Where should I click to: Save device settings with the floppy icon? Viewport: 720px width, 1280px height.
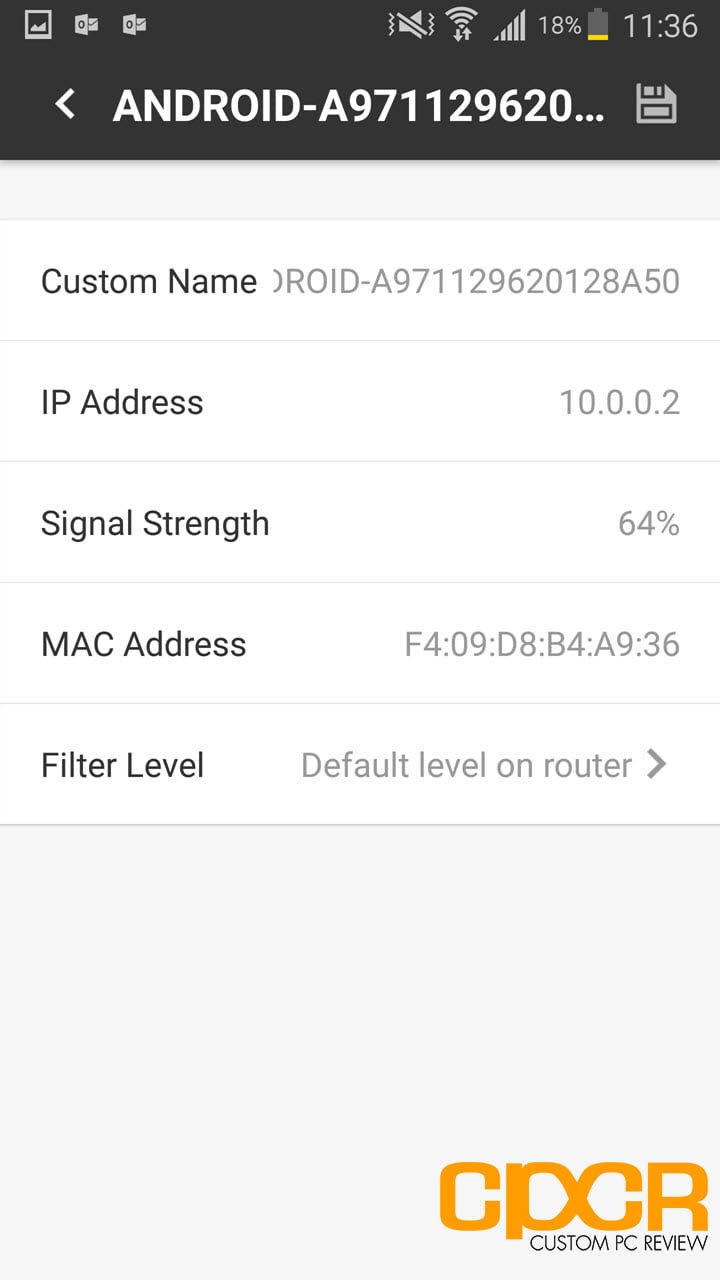pyautogui.click(x=657, y=104)
